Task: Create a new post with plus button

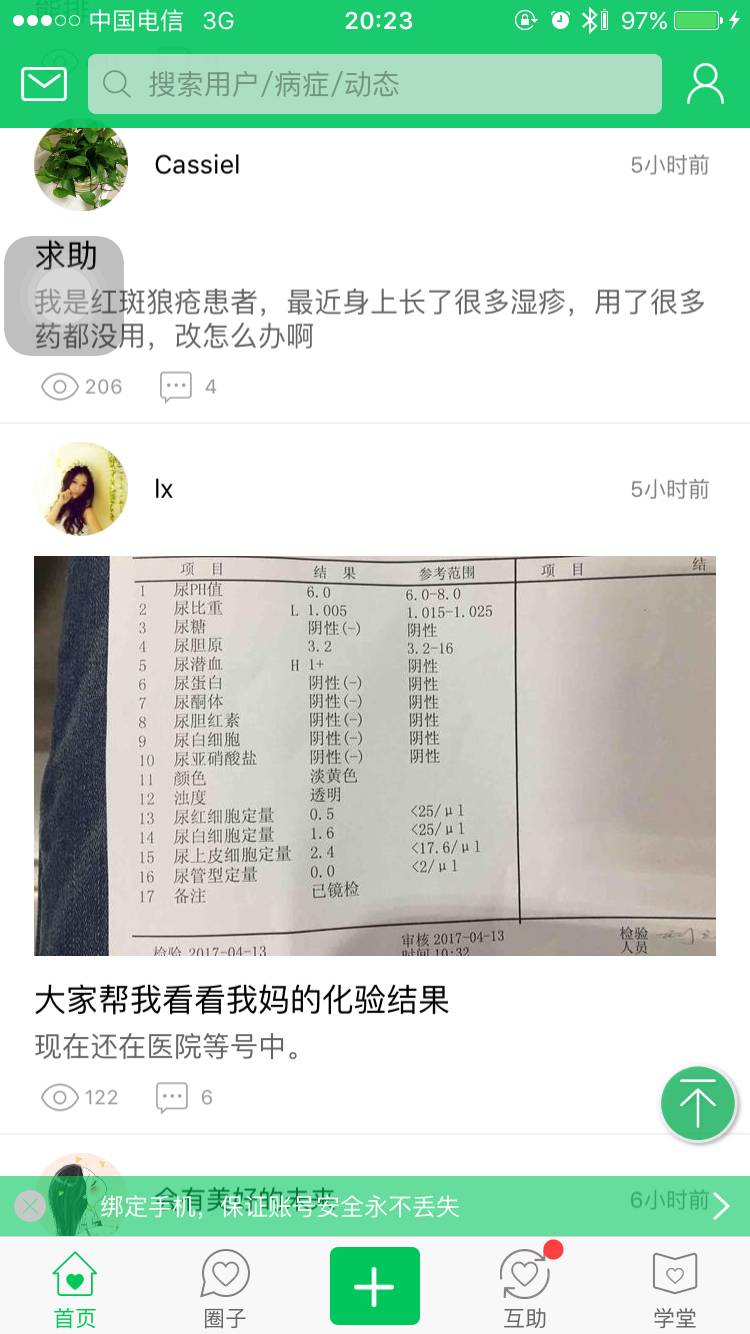Action: coord(375,1286)
